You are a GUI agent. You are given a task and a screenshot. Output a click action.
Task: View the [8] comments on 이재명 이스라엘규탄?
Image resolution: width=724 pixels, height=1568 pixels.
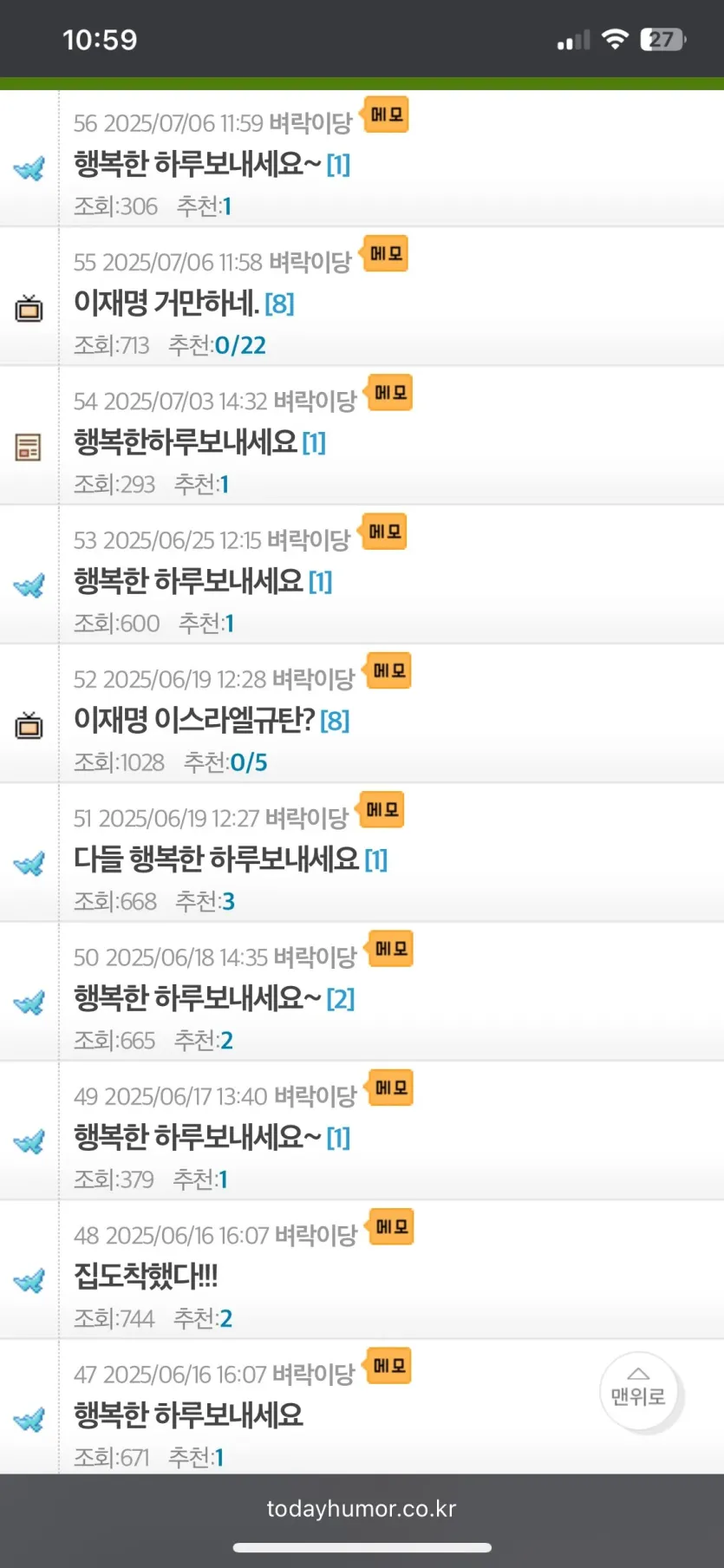[335, 721]
